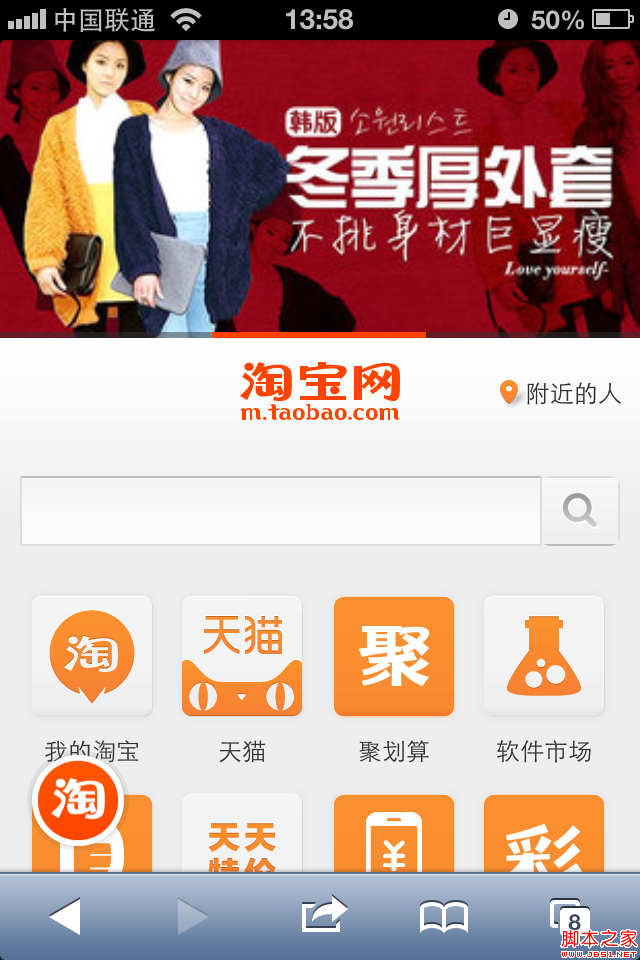640x960 pixels.
Task: Open the browser tabs switcher
Action: [x=568, y=915]
